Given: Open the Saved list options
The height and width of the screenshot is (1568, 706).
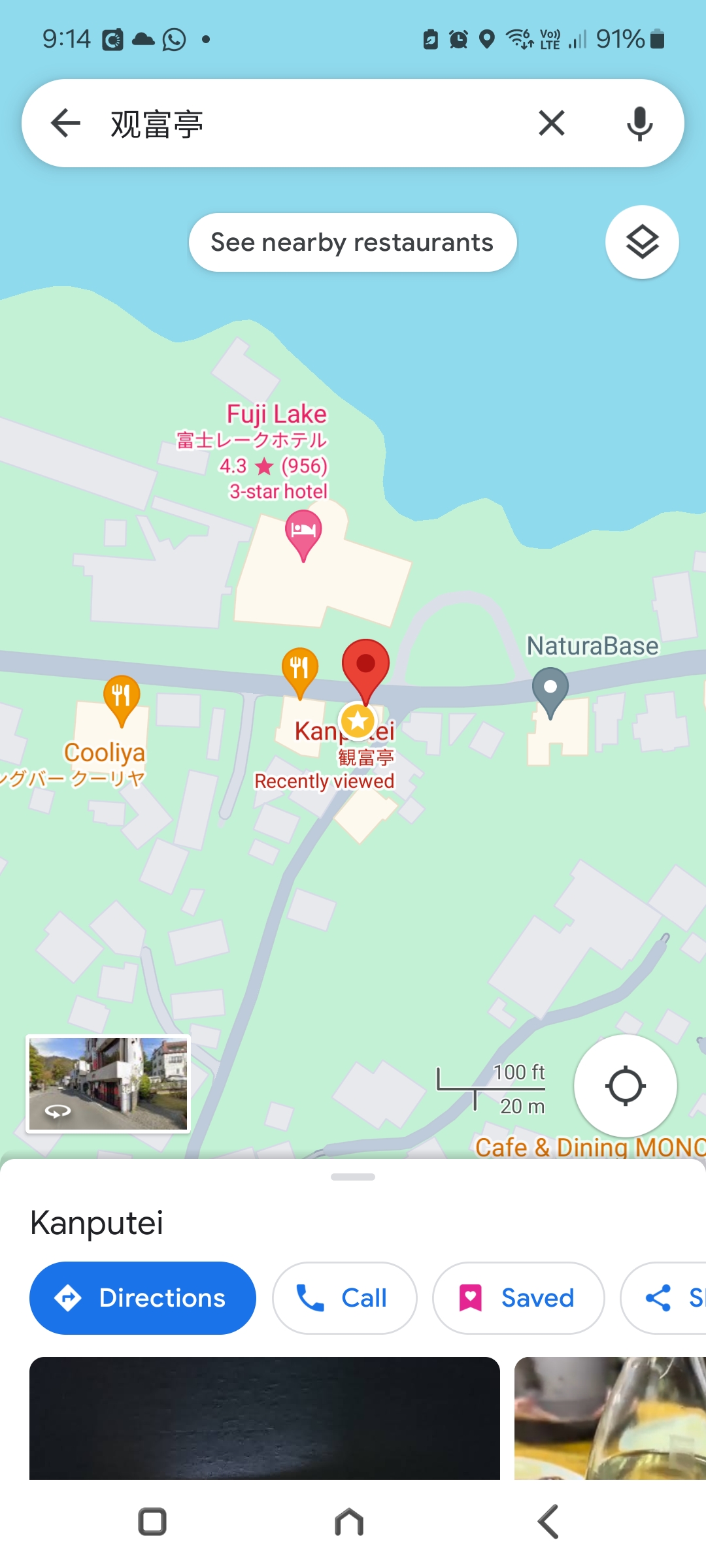Looking at the screenshot, I should (518, 1298).
